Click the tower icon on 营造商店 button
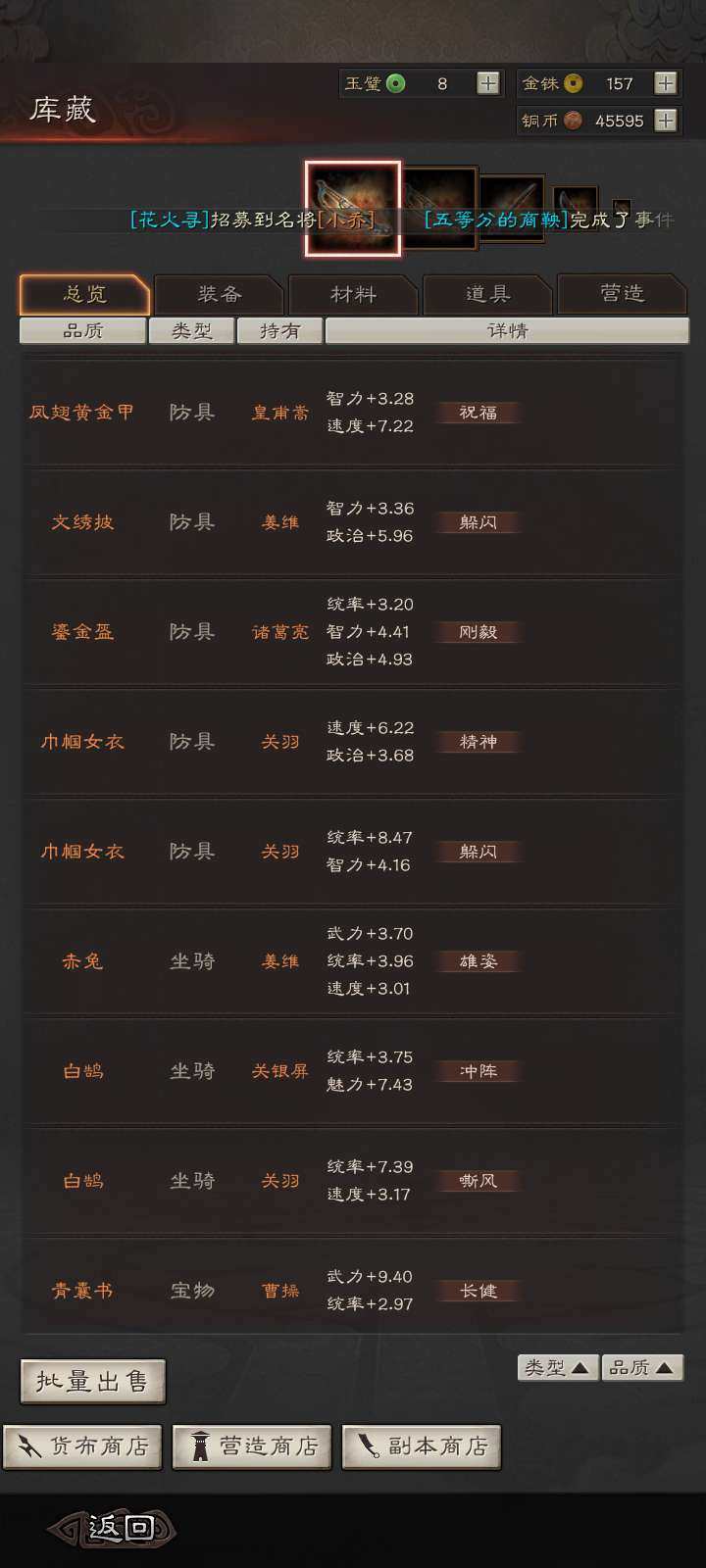Screen dimensions: 706x1568 pos(199,1445)
